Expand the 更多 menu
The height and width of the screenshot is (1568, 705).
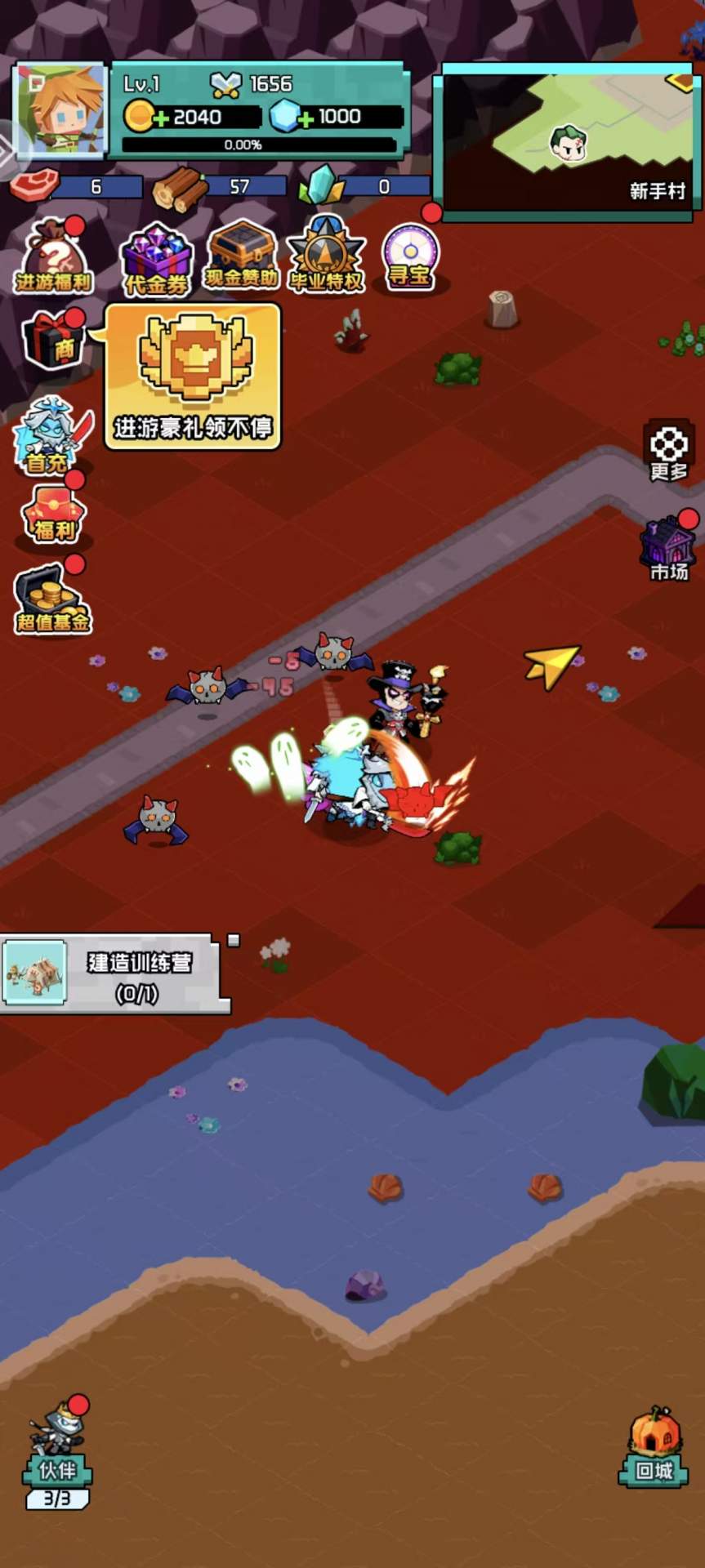[x=669, y=452]
